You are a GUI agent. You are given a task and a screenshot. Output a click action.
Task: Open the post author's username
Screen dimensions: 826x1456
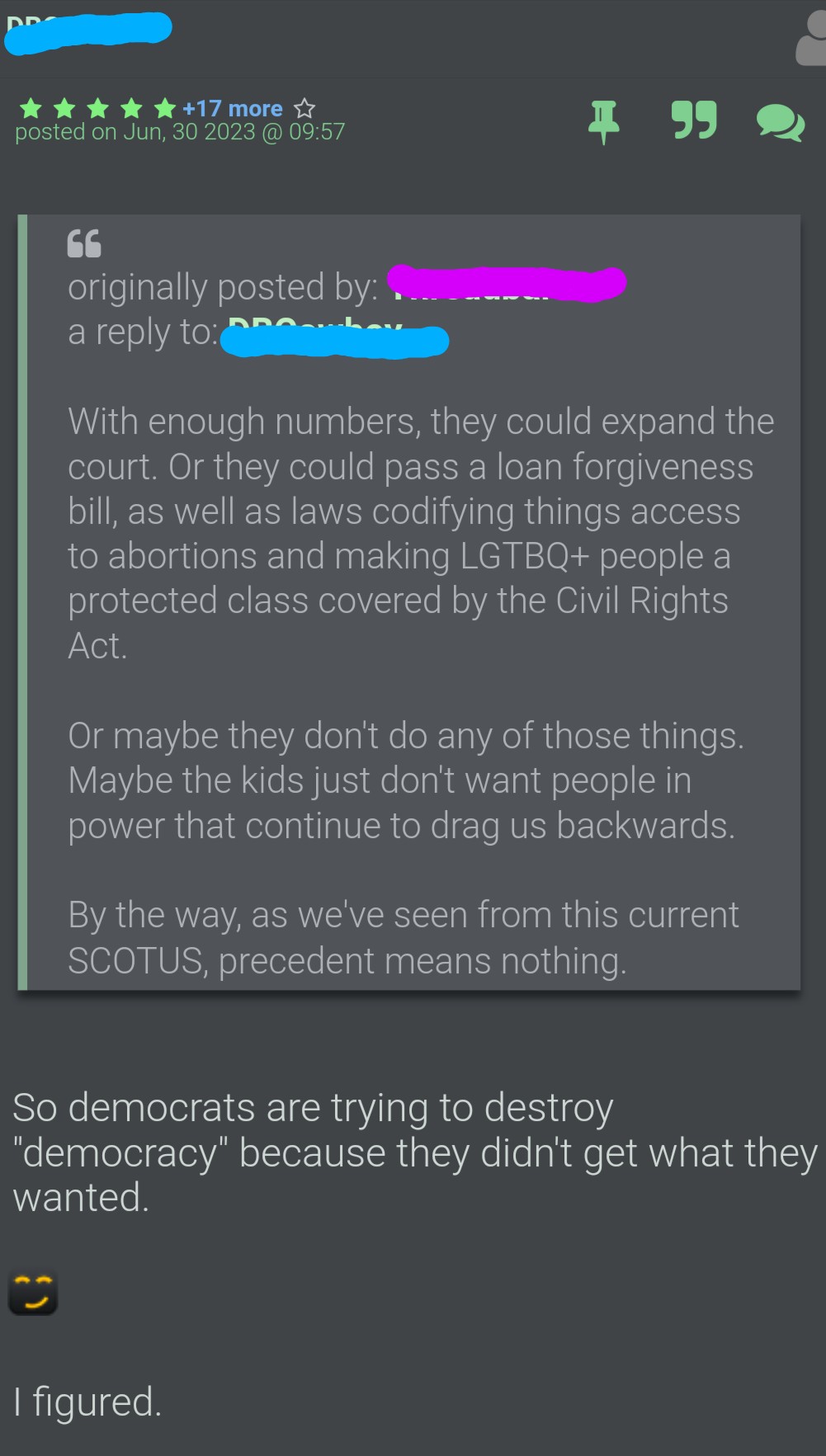point(87,30)
